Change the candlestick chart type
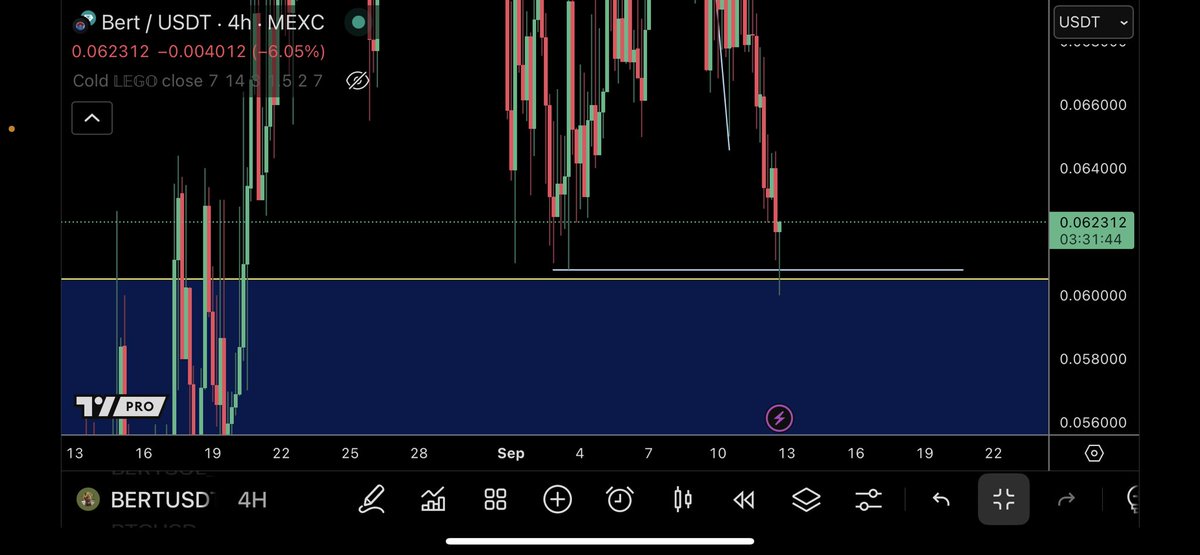The height and width of the screenshot is (555, 1200). pyautogui.click(x=683, y=499)
